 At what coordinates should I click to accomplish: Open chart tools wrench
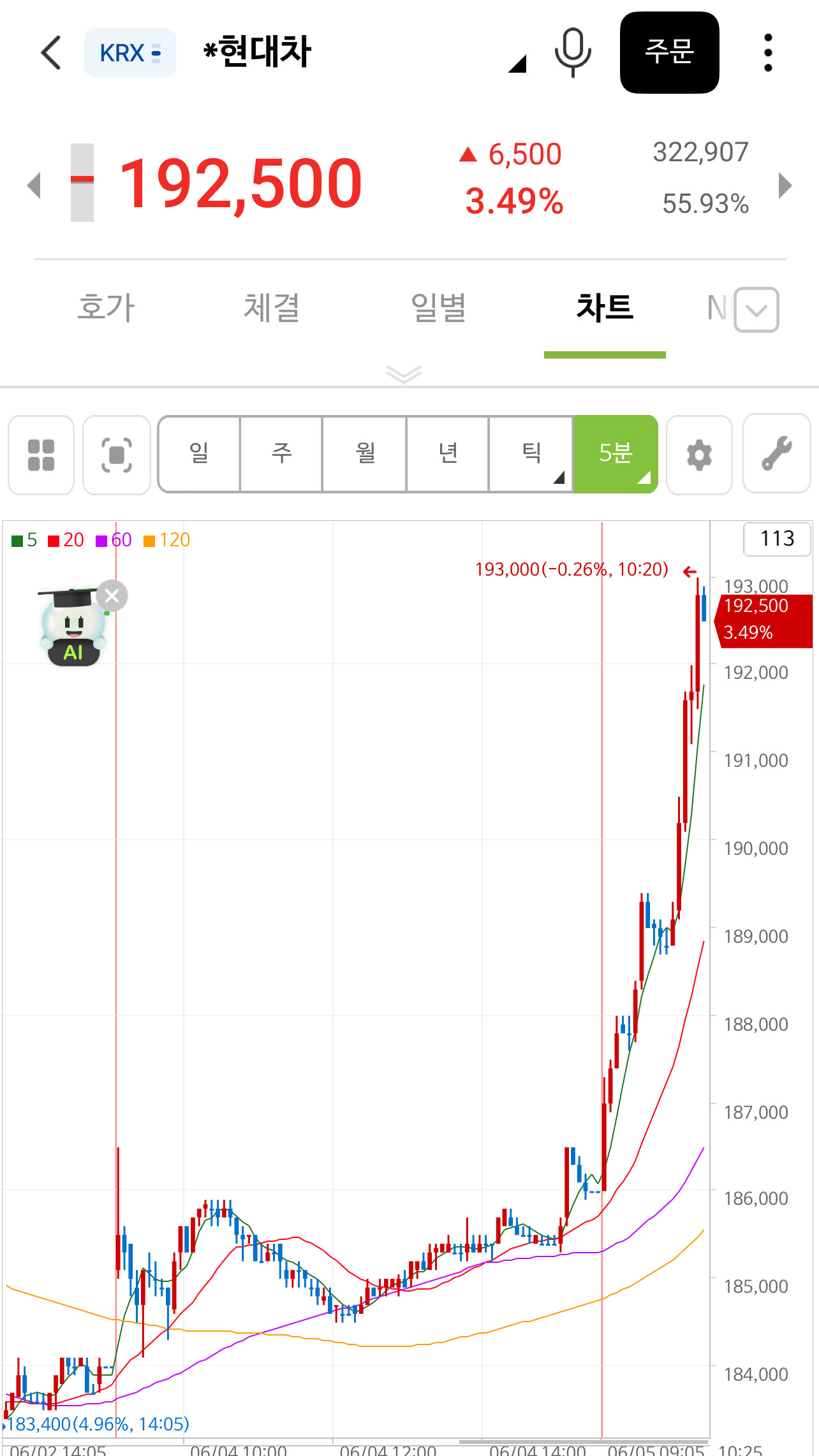click(776, 453)
